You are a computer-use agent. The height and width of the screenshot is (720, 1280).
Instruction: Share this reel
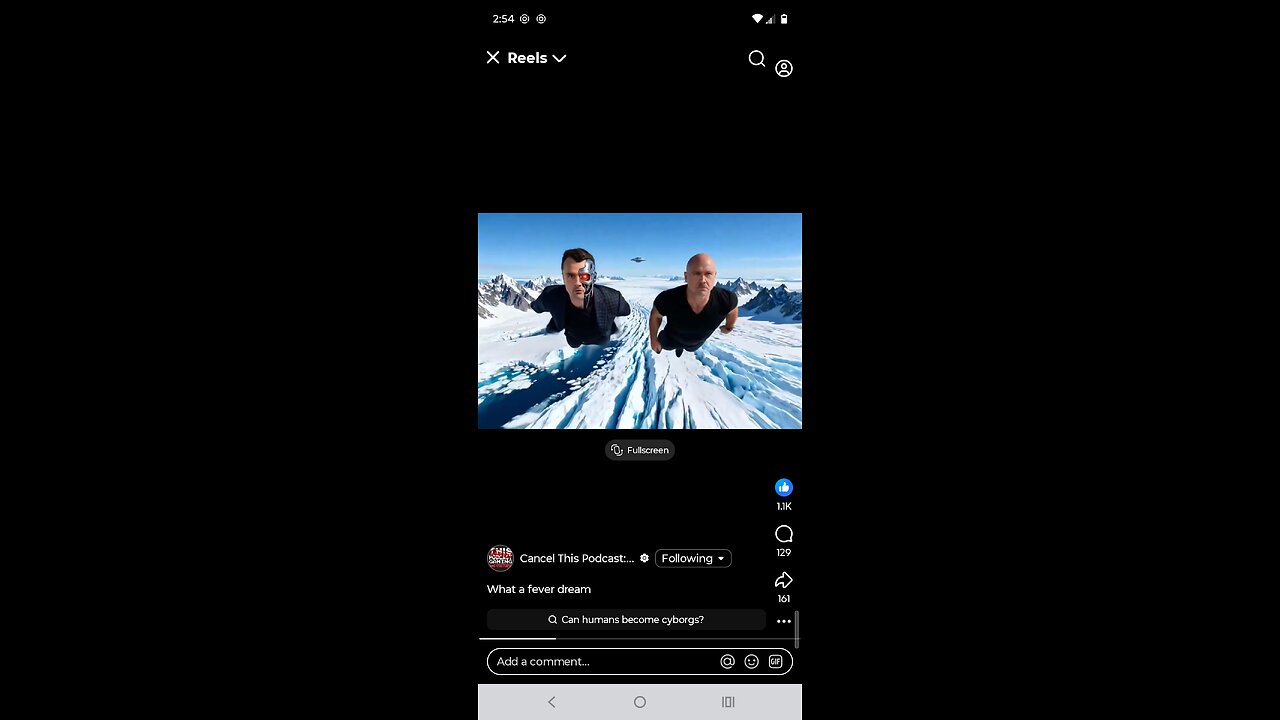(784, 580)
